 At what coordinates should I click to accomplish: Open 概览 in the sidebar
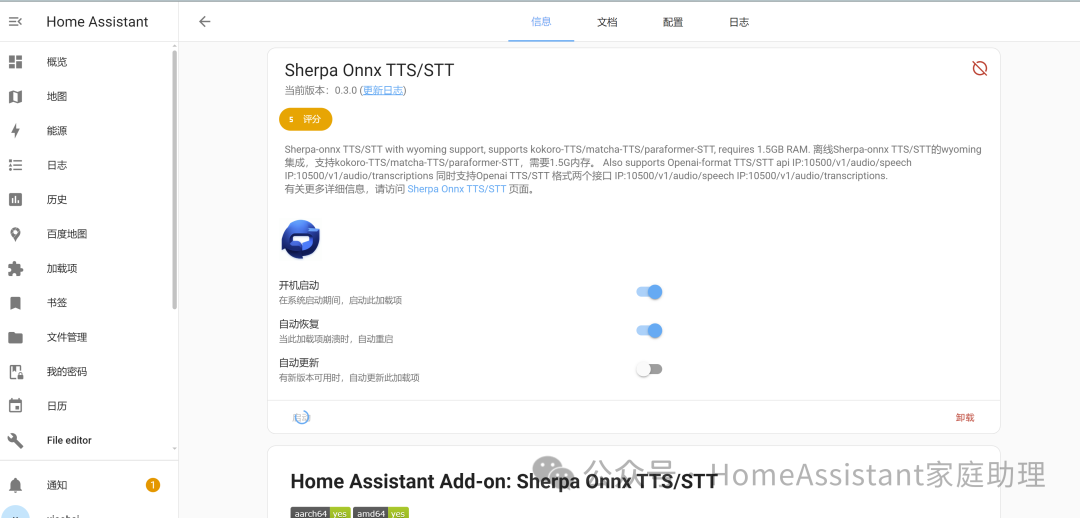coord(57,62)
